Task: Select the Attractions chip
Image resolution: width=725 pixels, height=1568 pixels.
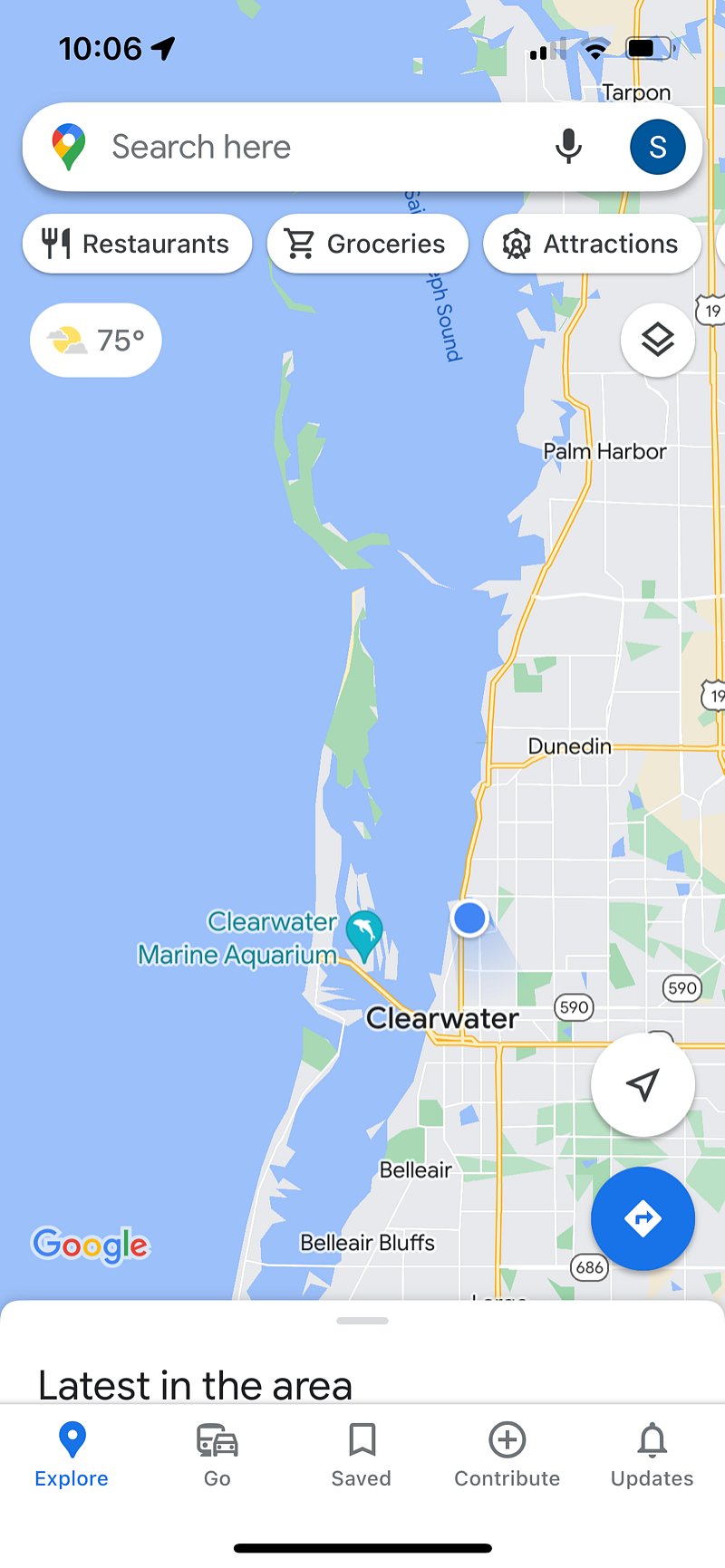Action: [592, 244]
